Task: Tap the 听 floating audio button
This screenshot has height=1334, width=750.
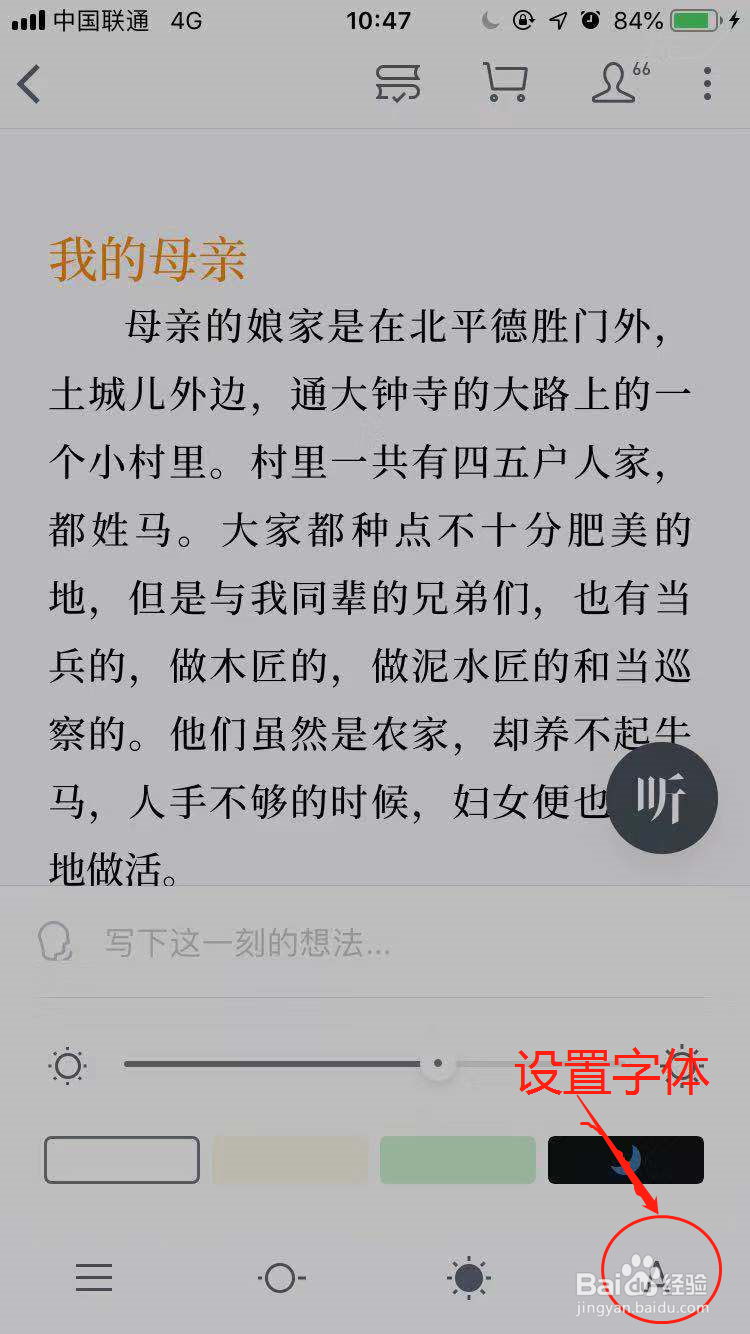Action: click(662, 797)
